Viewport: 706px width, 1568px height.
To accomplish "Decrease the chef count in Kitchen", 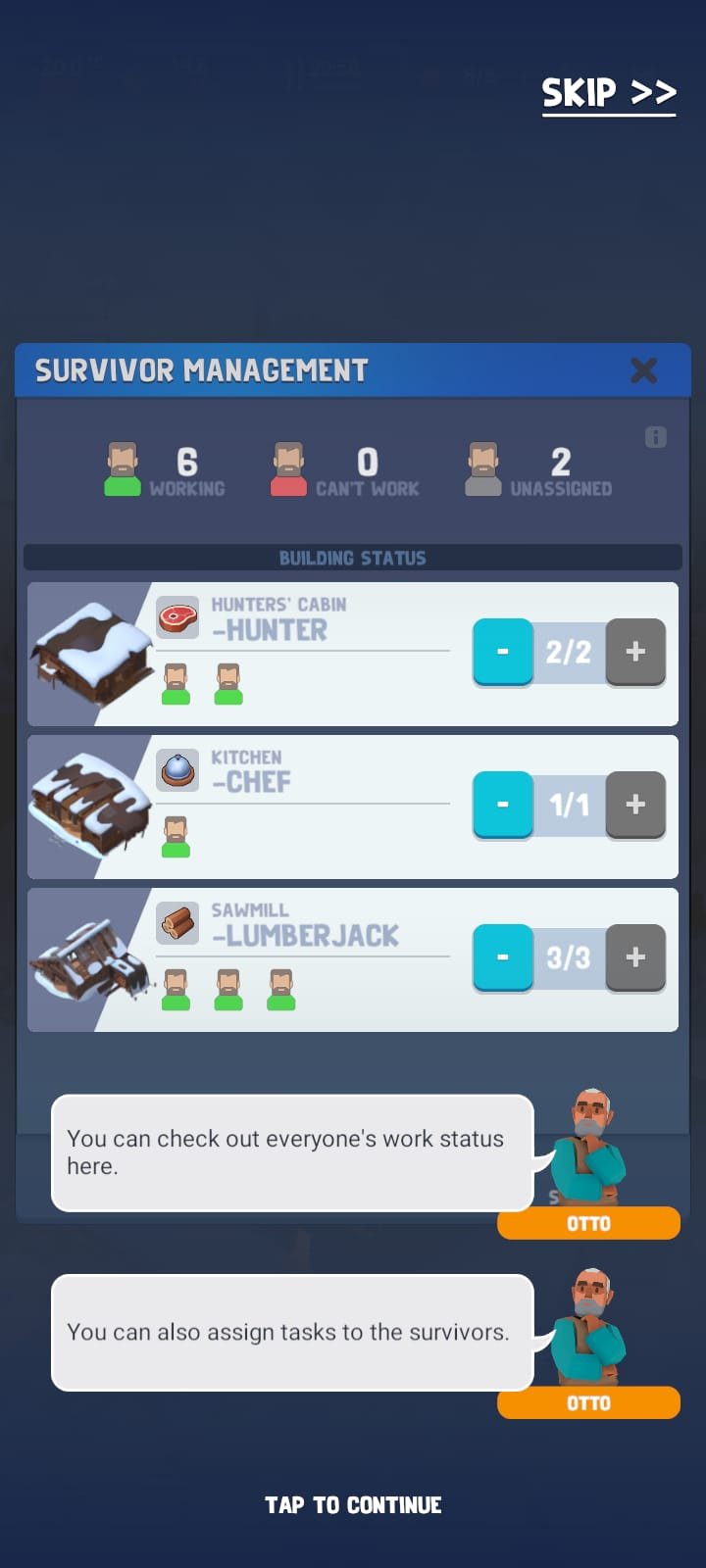I will (x=502, y=805).
